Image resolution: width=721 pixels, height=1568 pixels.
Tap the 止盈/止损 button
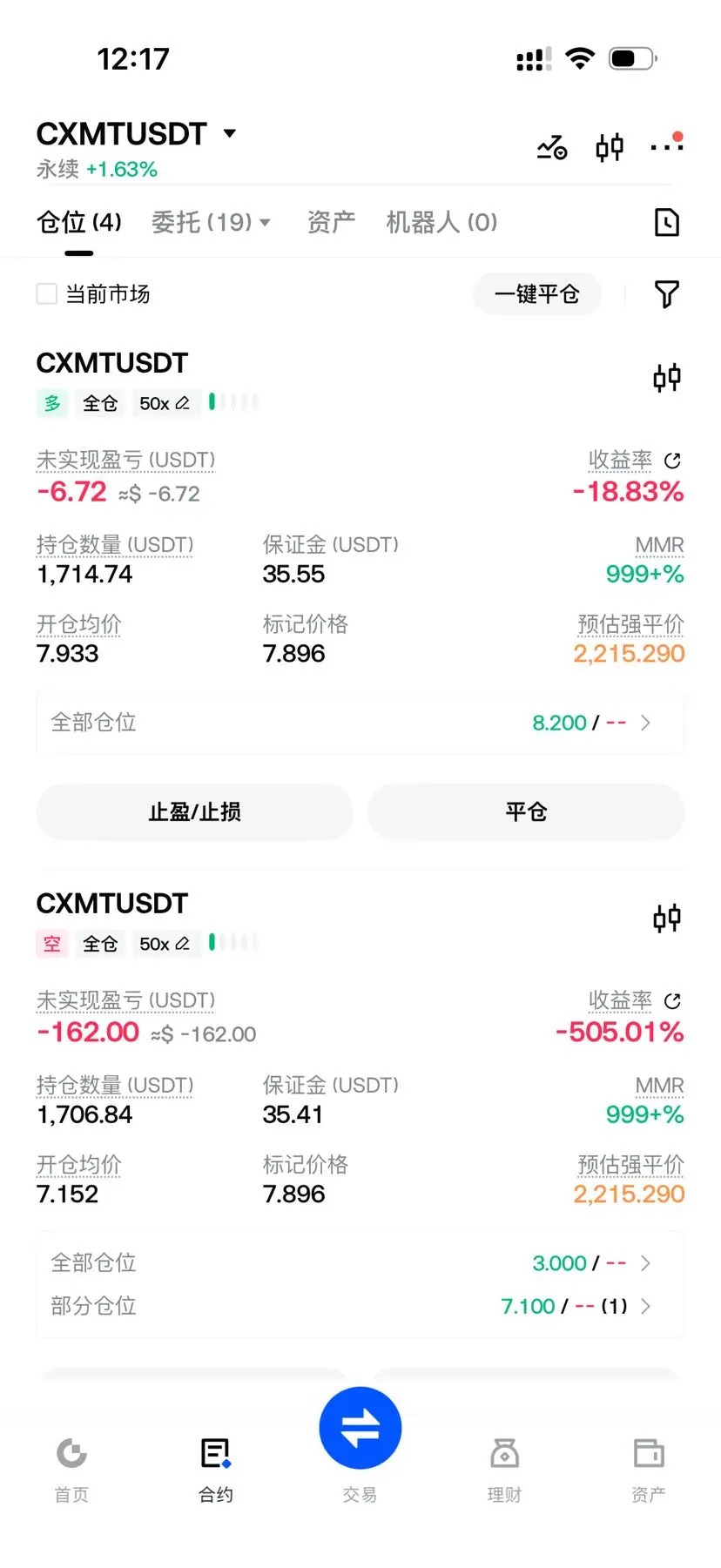point(195,812)
